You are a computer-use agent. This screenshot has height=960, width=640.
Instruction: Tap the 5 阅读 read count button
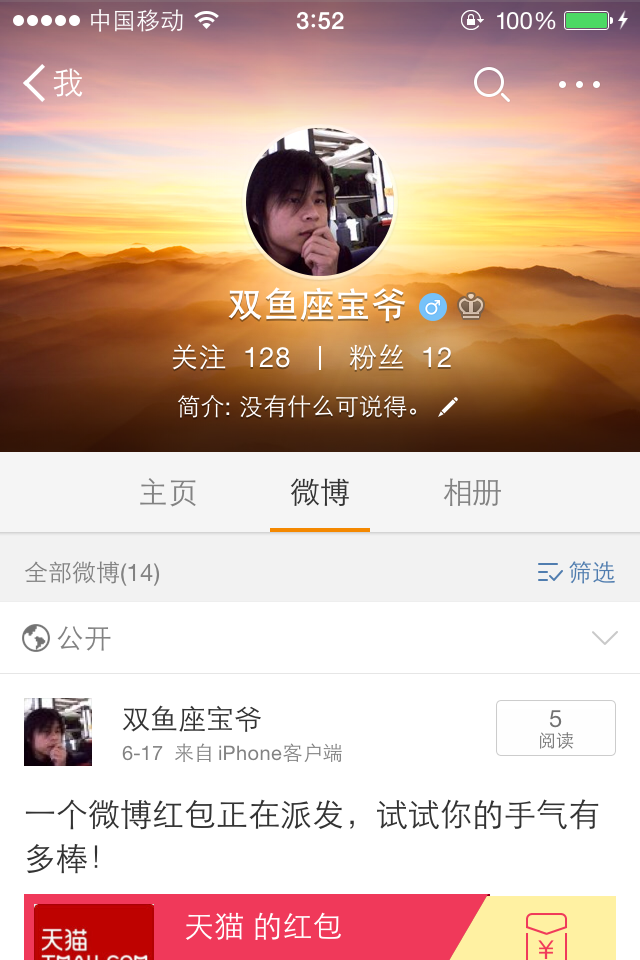click(x=555, y=728)
